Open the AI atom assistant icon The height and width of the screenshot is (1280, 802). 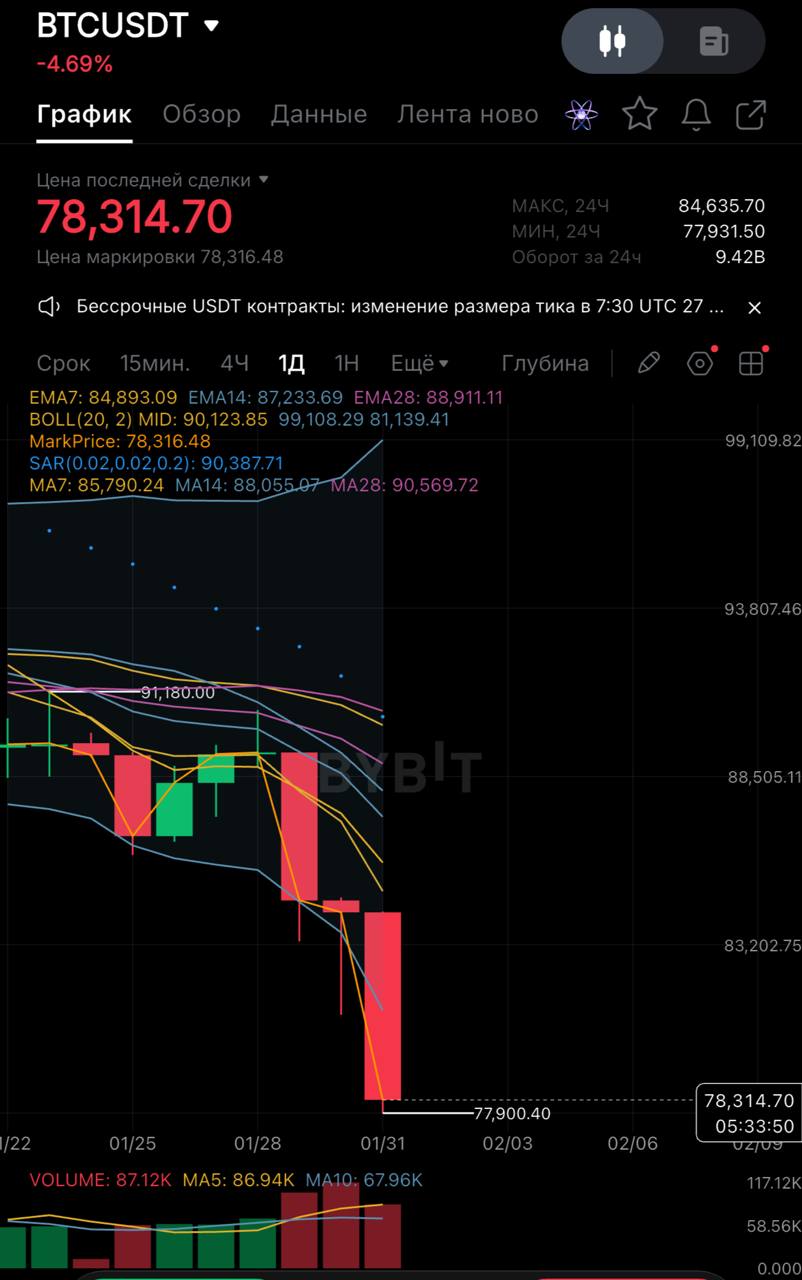click(x=581, y=114)
